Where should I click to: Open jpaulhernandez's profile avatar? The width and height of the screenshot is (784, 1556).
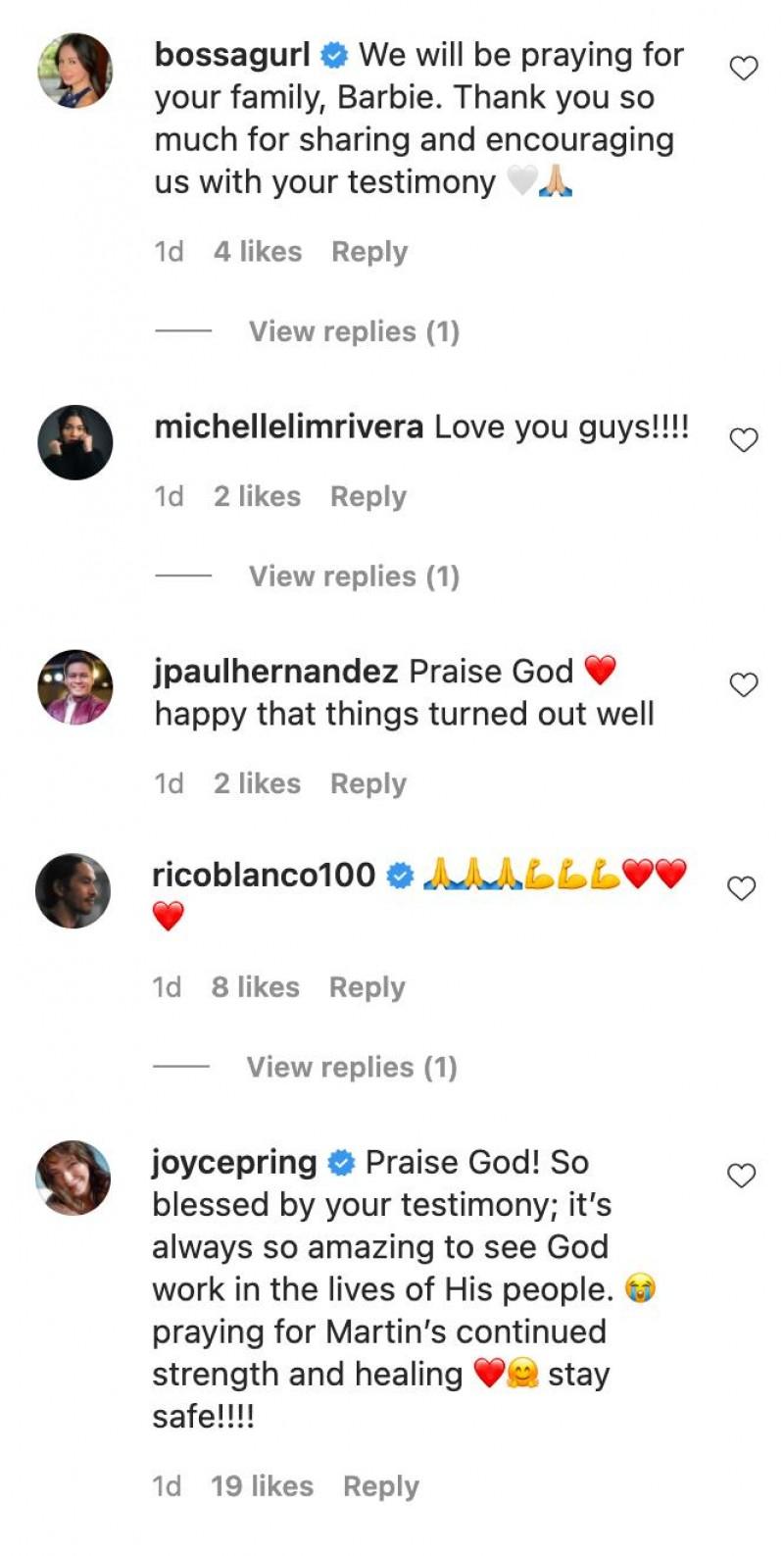coord(74,686)
